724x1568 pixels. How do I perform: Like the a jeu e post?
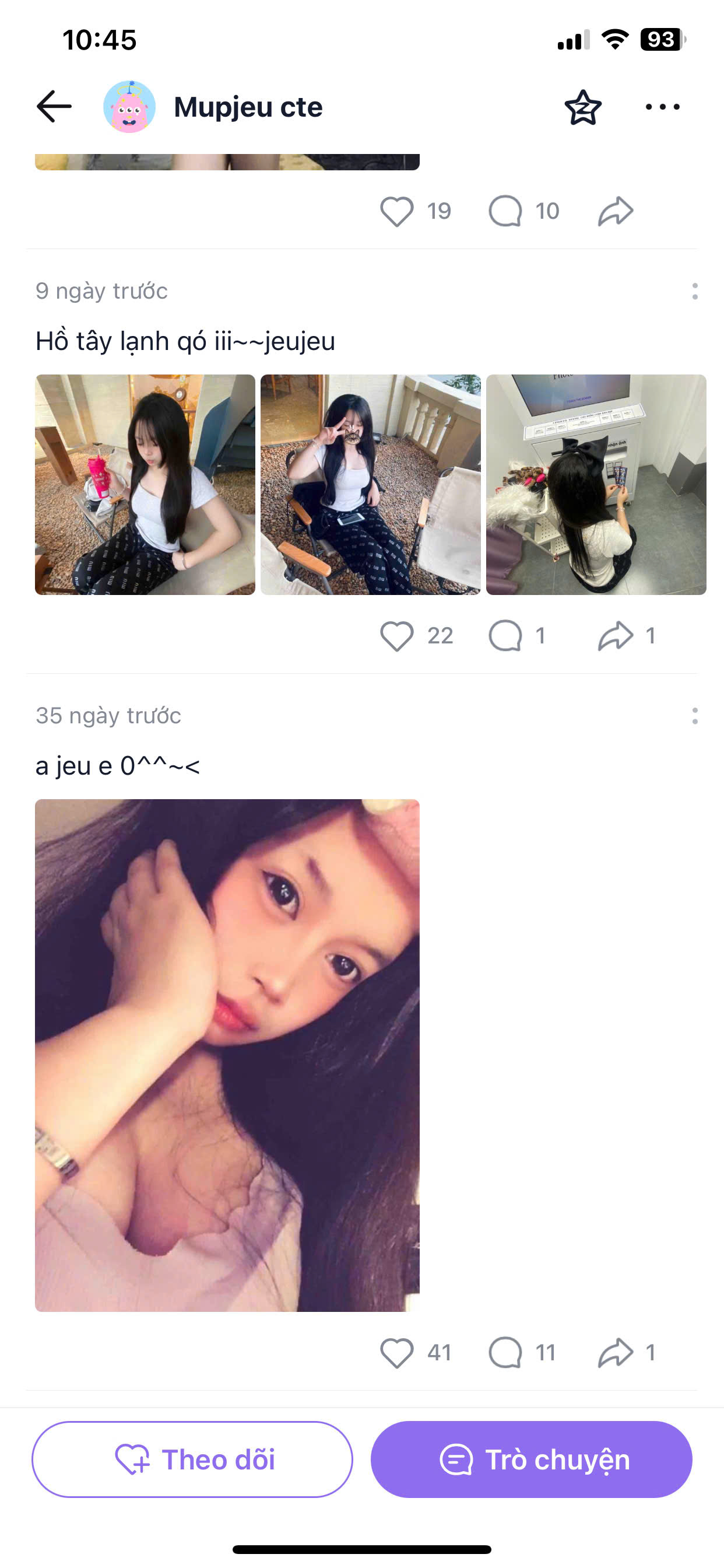click(x=396, y=1353)
